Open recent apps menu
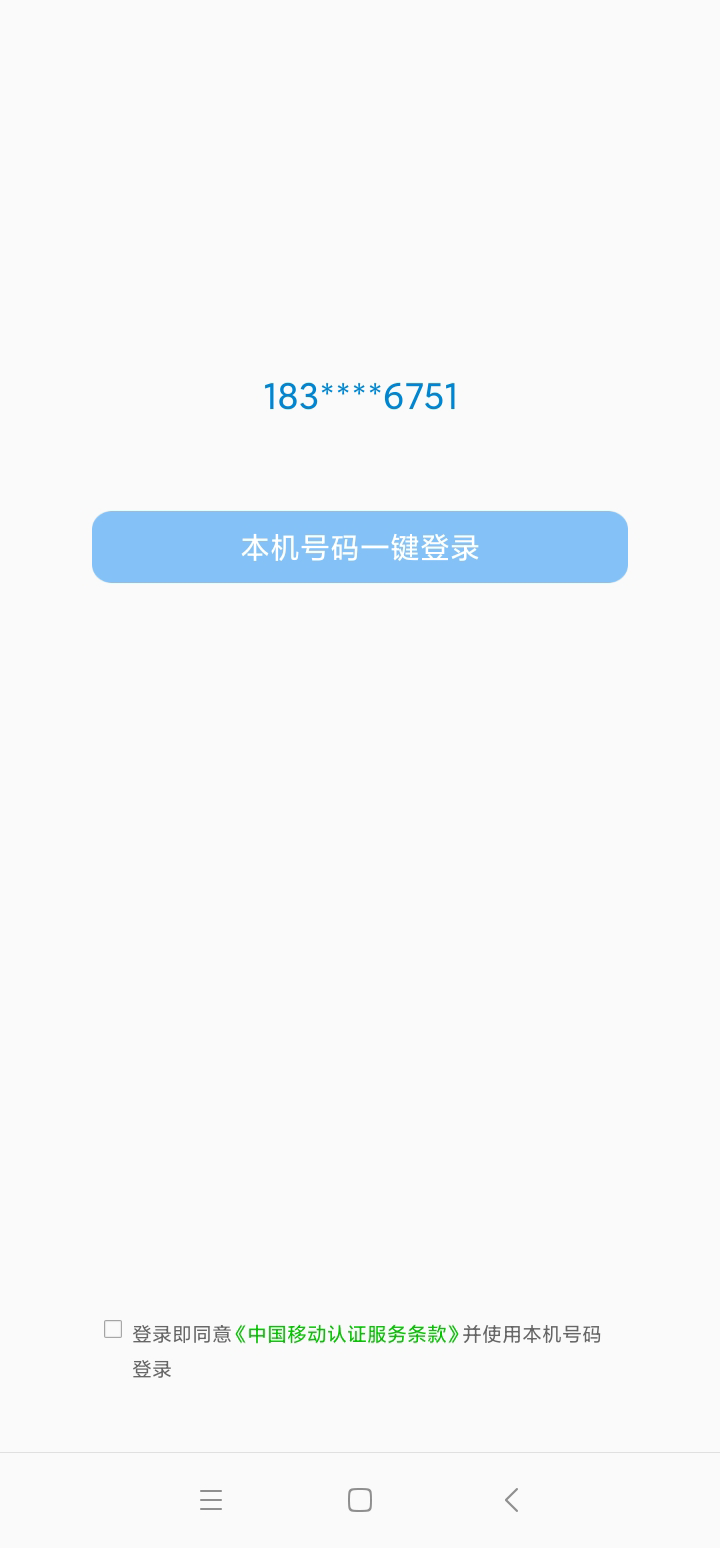Screen dimensions: 720x1548 [x=211, y=1500]
